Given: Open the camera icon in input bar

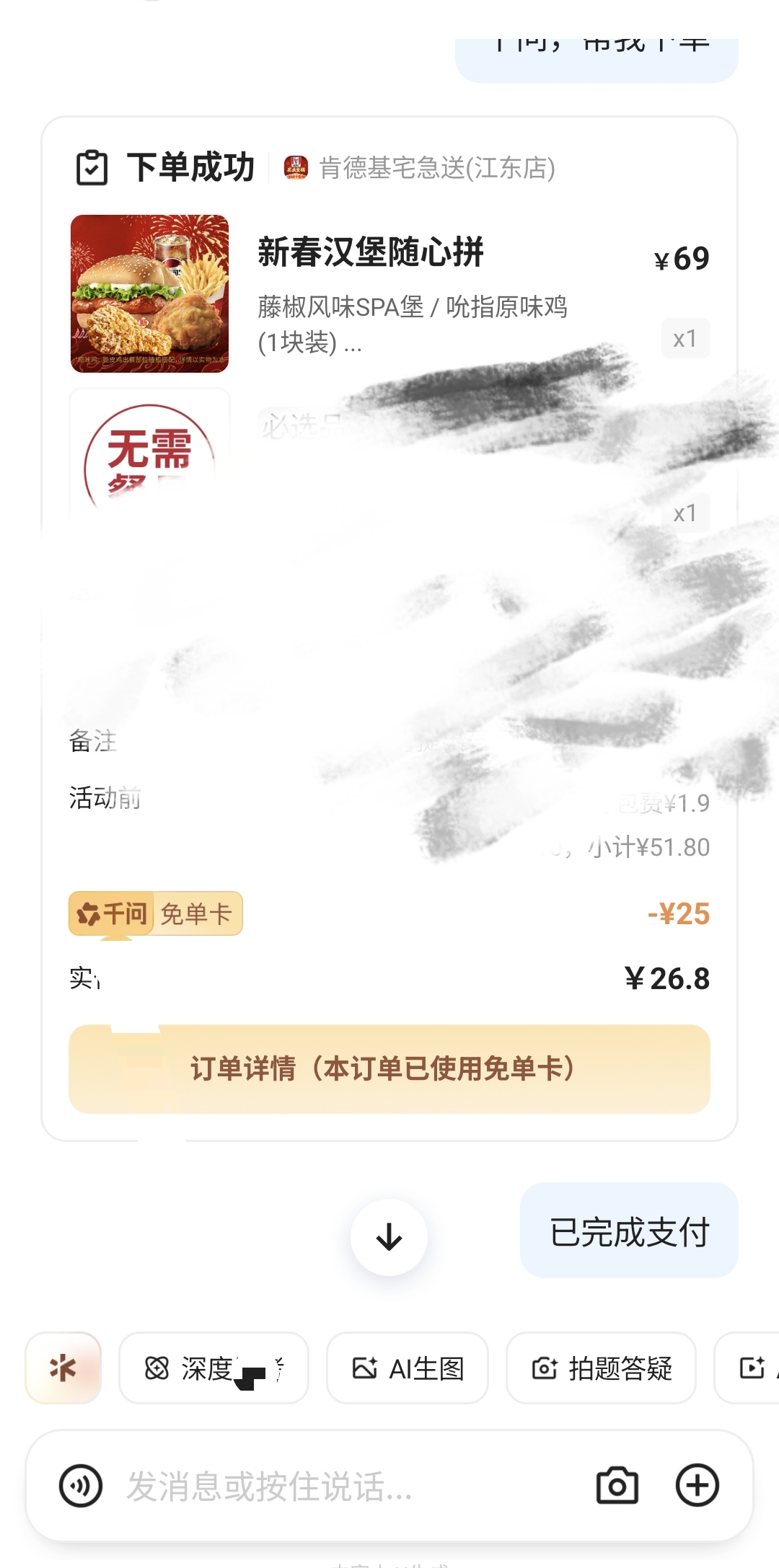Looking at the screenshot, I should tap(617, 1486).
